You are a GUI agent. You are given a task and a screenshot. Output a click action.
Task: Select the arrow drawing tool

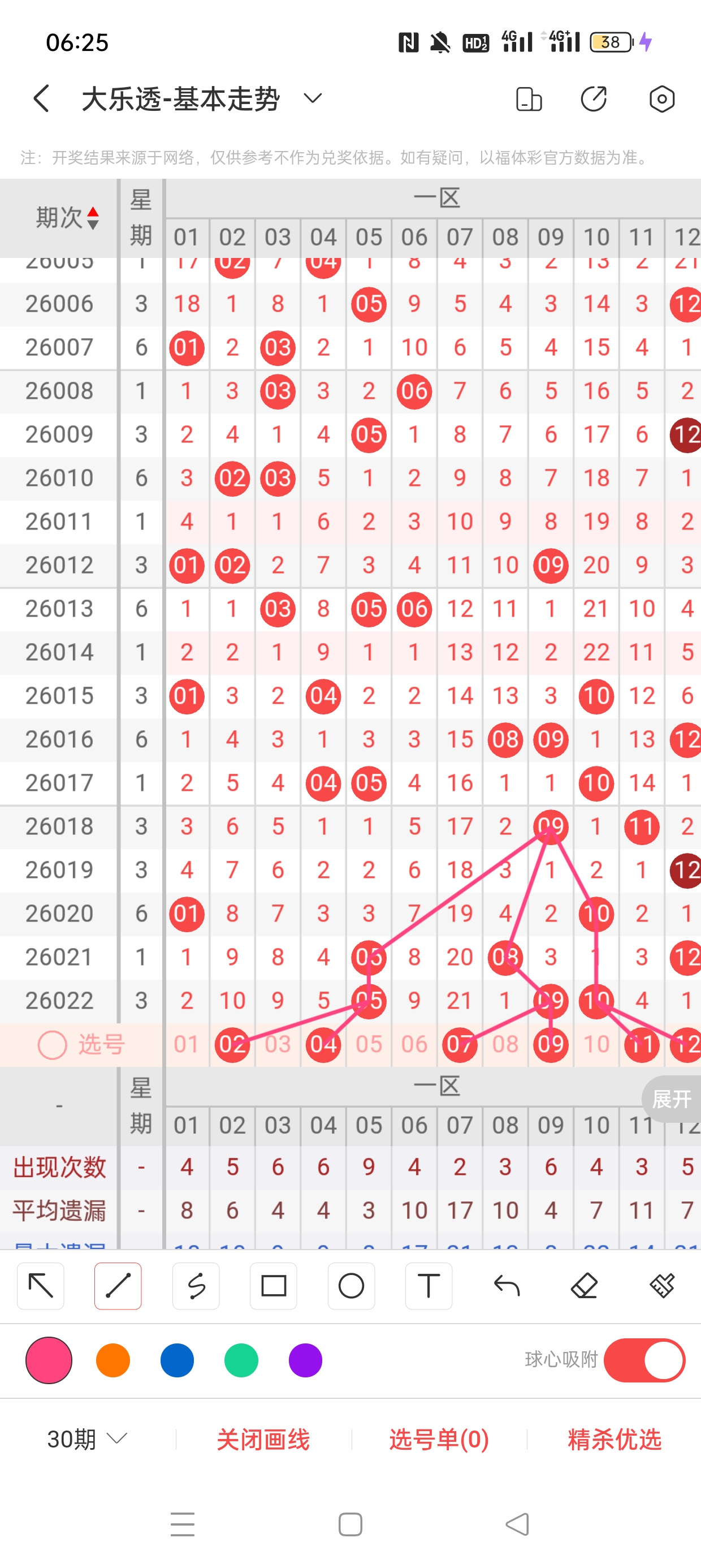41,1286
